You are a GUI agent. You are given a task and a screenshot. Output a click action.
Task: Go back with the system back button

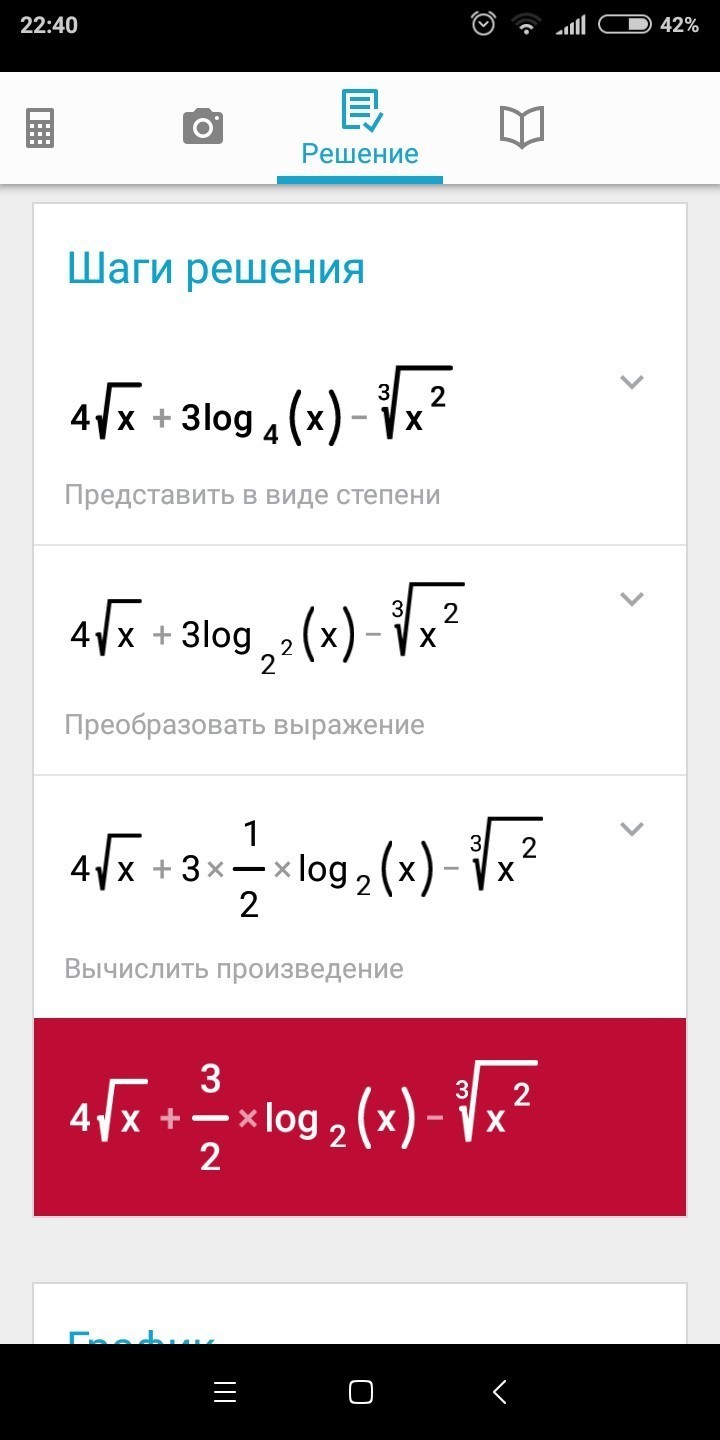pyautogui.click(x=500, y=1391)
